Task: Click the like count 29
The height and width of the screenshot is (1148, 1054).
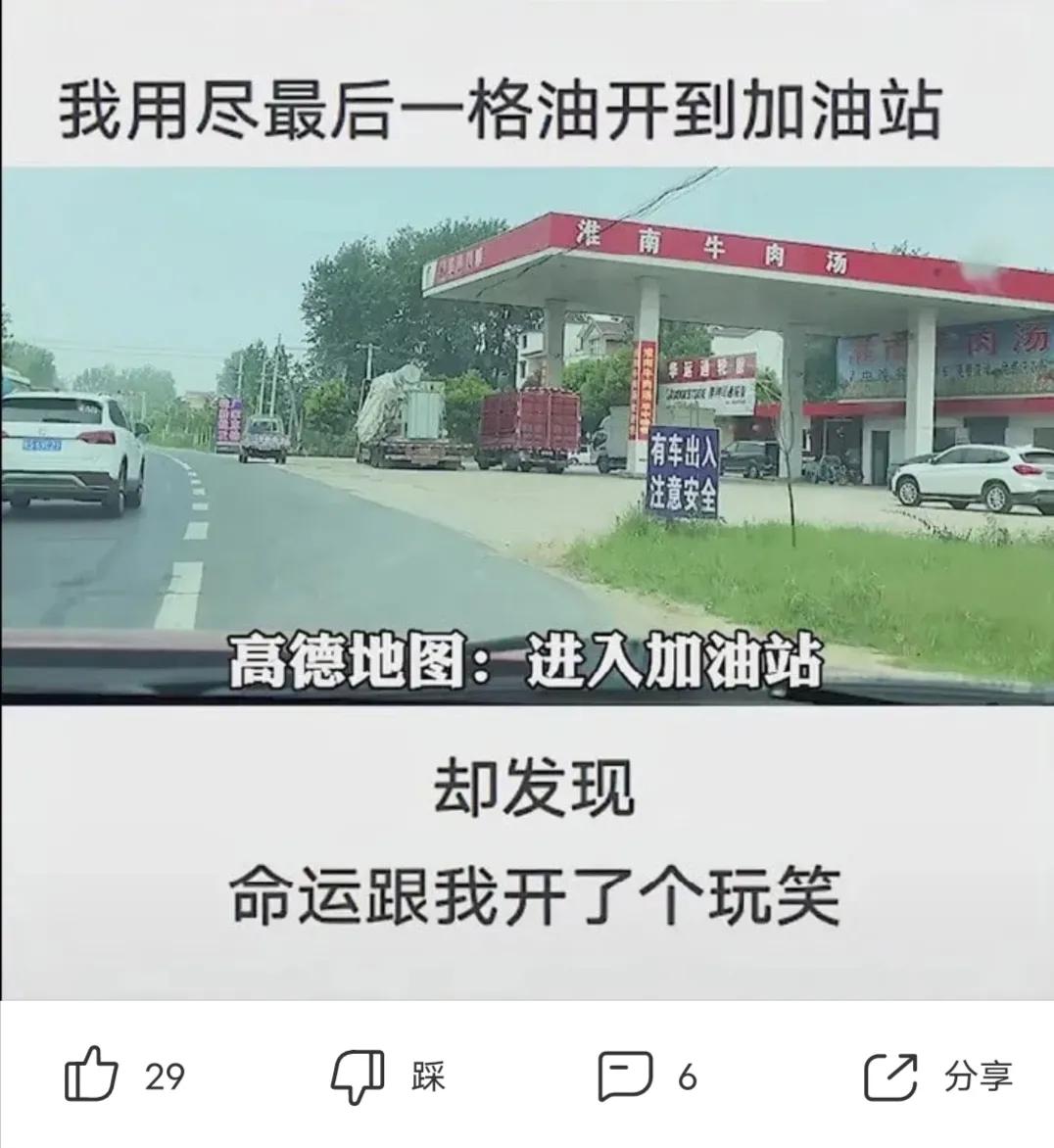Action: point(165,1074)
